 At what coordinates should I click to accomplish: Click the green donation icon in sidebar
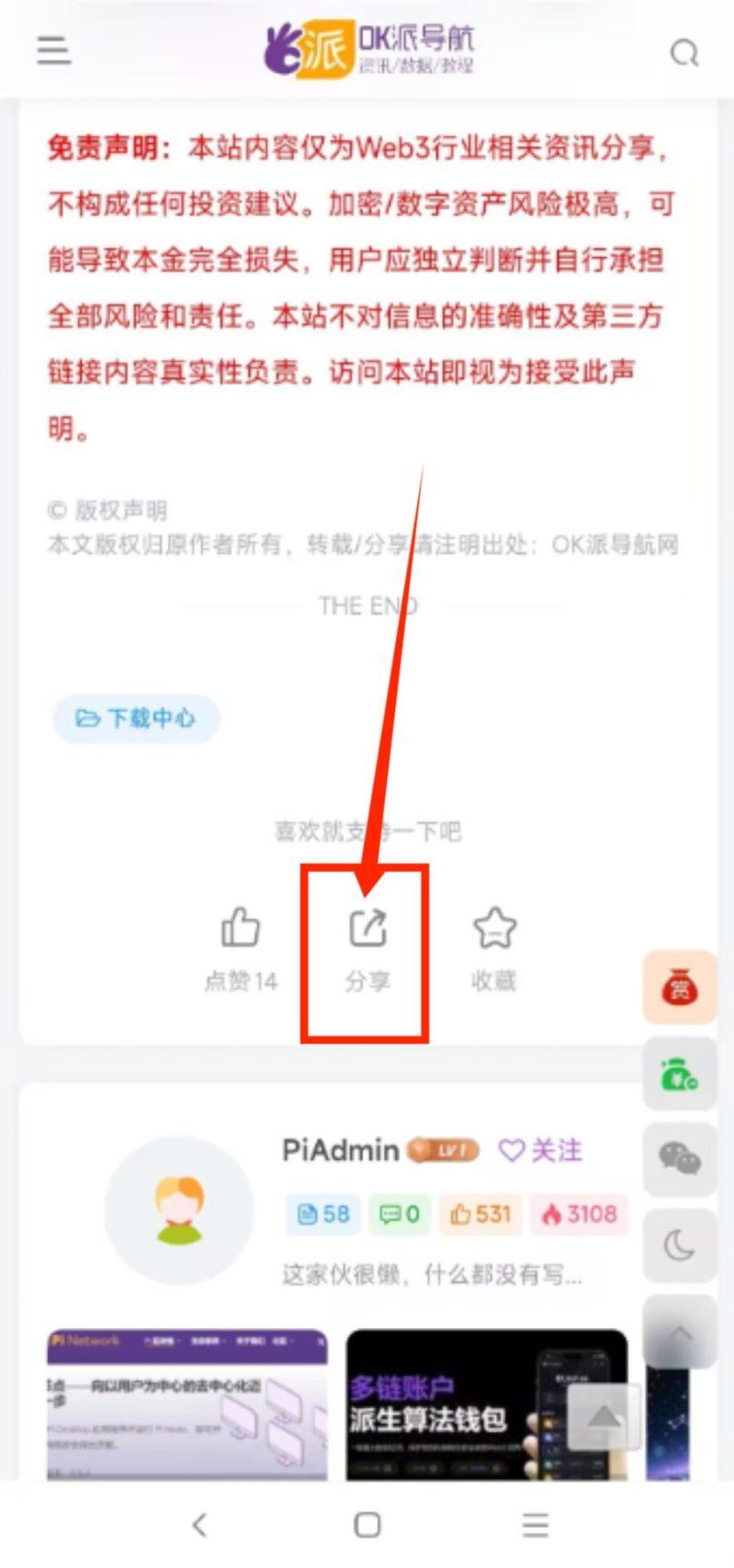coord(679,1074)
